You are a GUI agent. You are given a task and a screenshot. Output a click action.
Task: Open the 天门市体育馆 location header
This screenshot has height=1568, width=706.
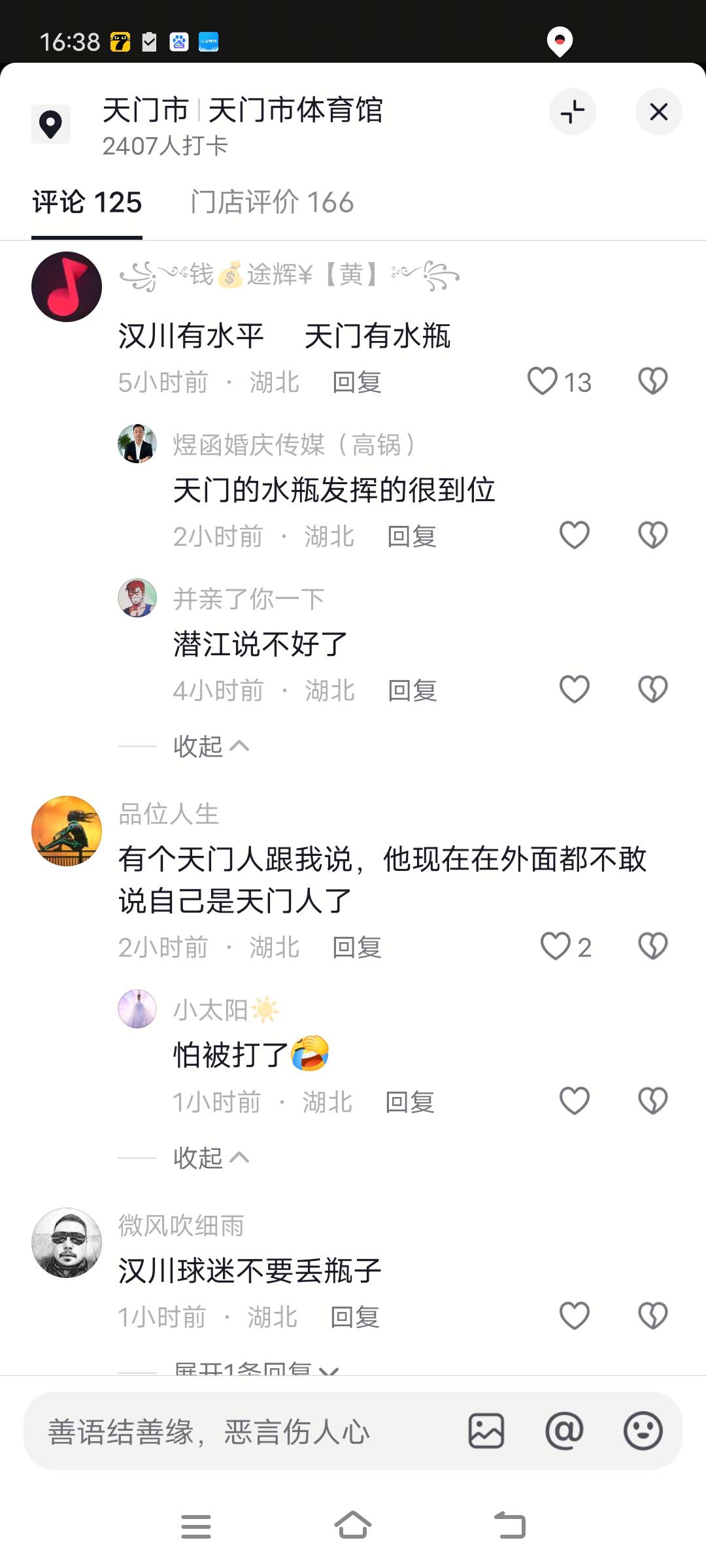pos(242,110)
